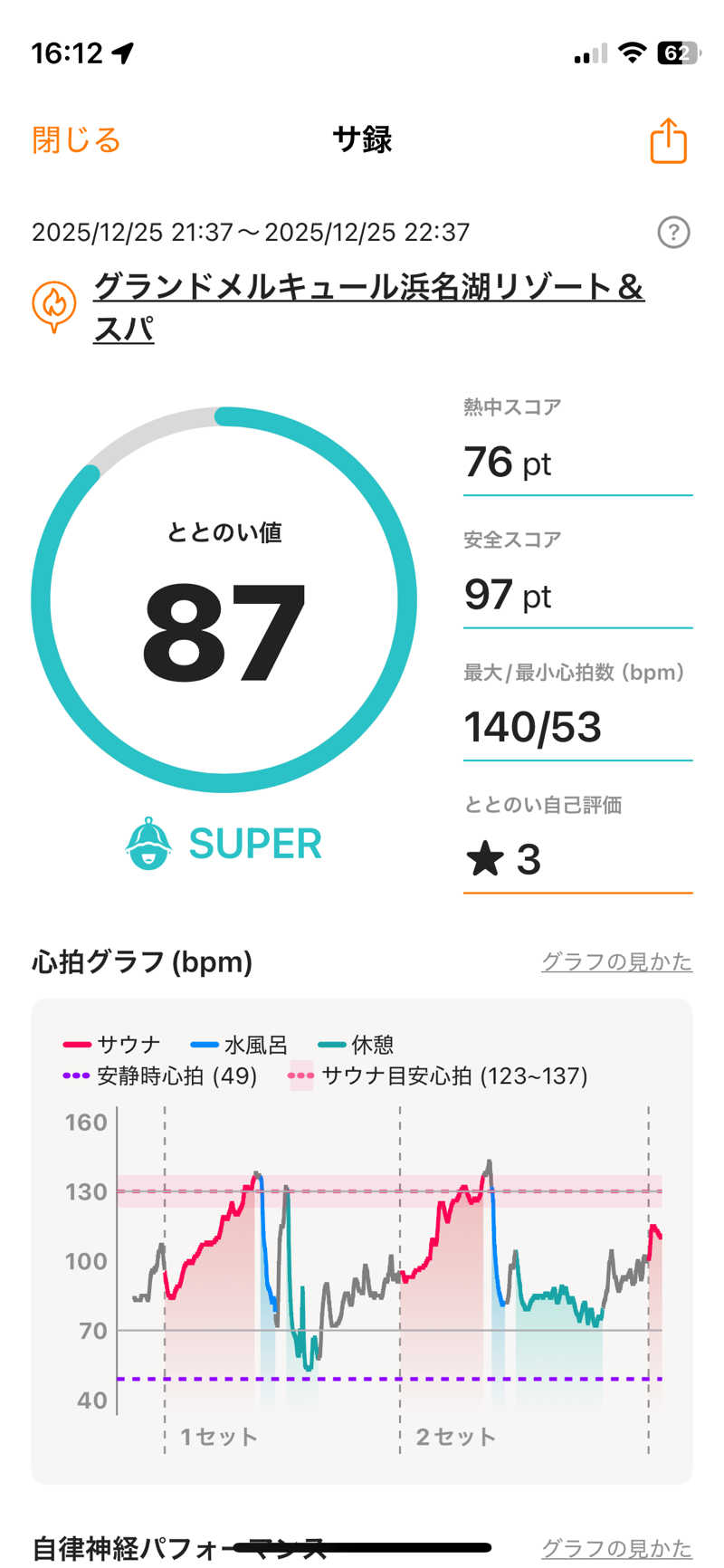Open グラフの見かた beside 心拍グラフ

[x=616, y=961]
